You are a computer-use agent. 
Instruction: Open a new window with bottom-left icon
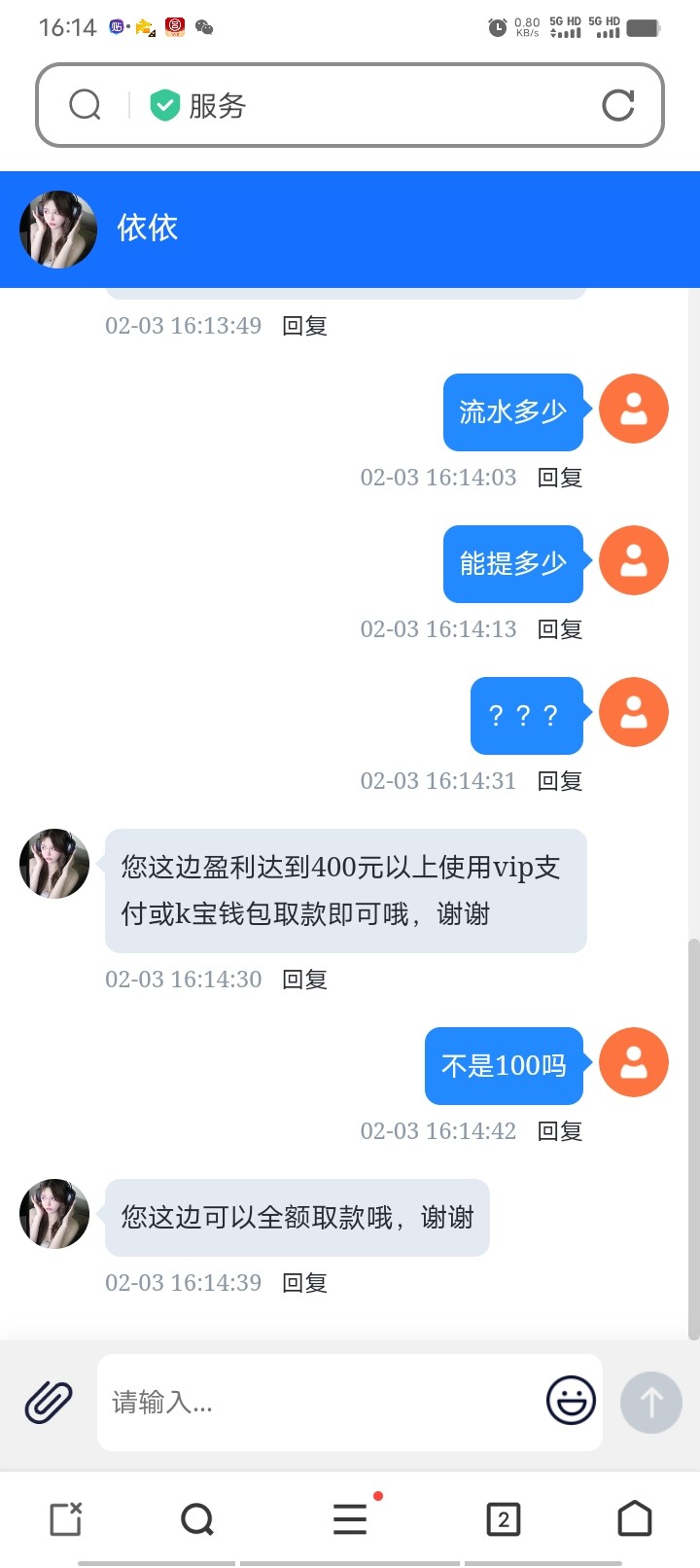[x=64, y=1517]
